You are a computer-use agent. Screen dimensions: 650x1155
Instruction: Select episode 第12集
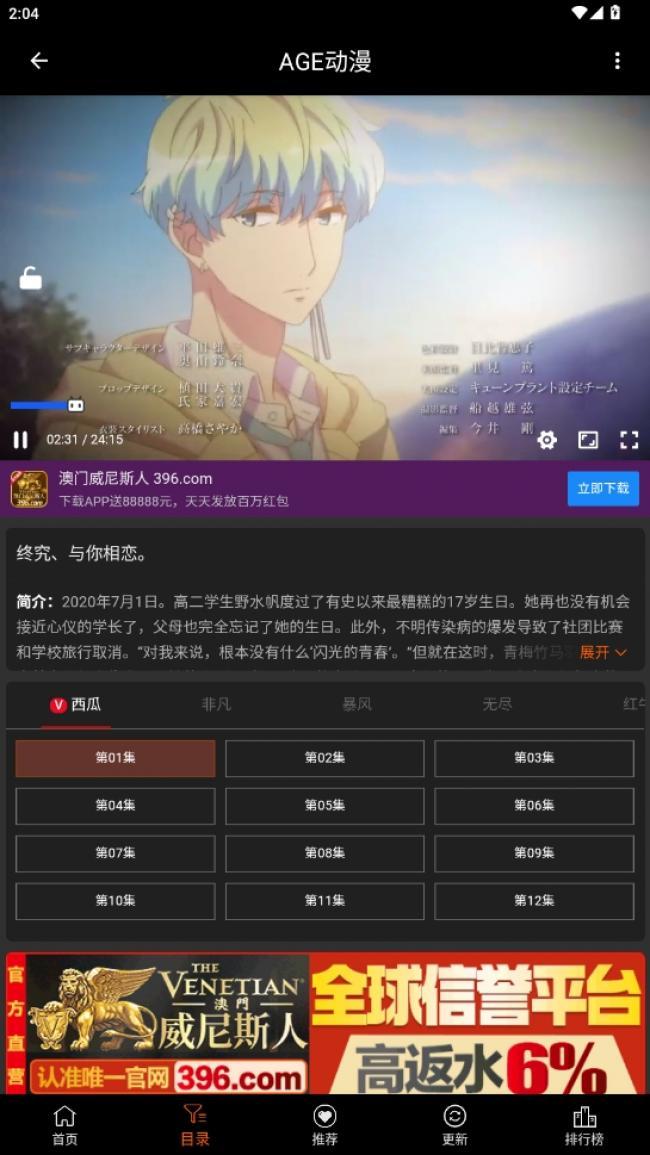(534, 901)
